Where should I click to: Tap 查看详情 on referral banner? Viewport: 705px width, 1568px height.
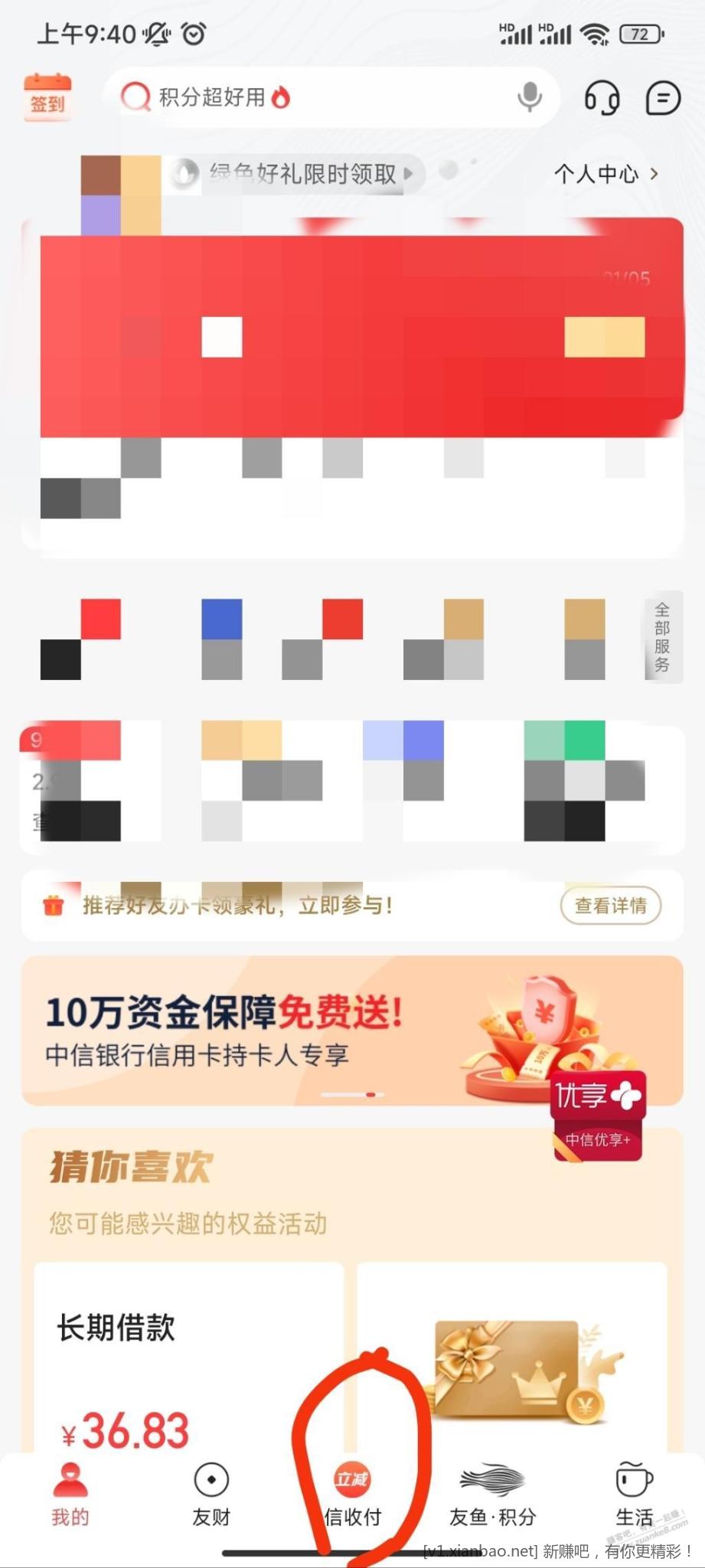tap(610, 906)
